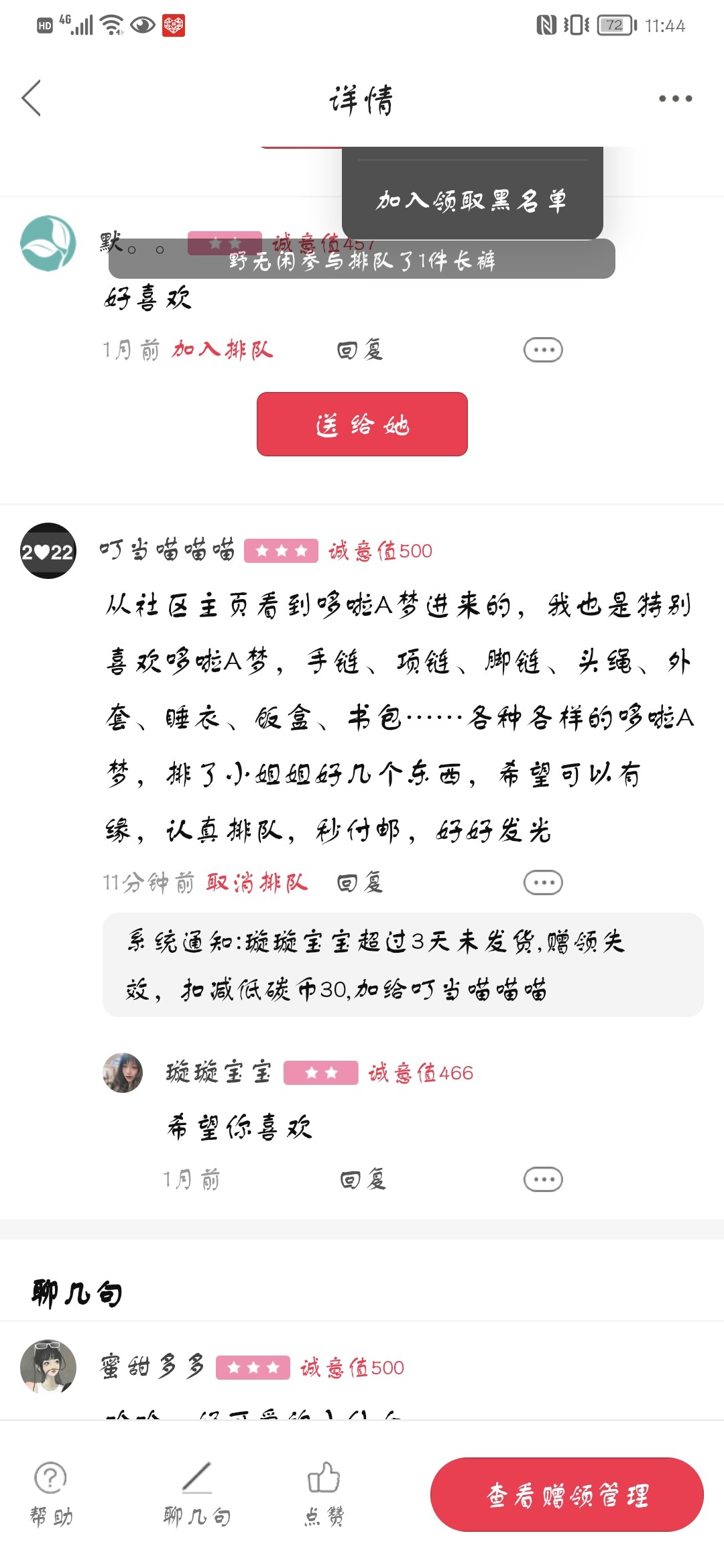
Task: Reply to 璇璇宝宝's comment
Action: coord(363,1179)
